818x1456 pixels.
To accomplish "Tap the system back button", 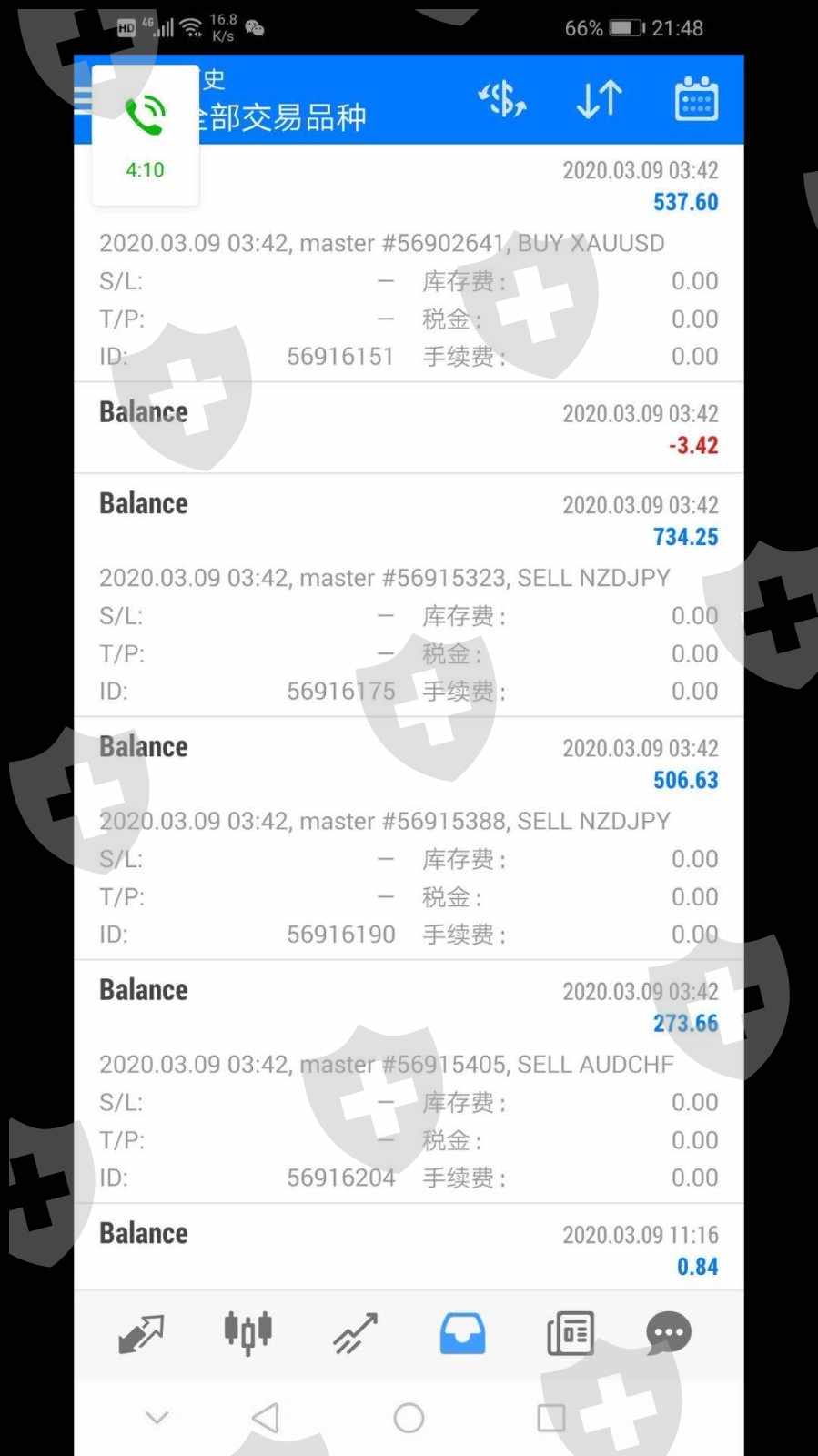I will 265,1418.
